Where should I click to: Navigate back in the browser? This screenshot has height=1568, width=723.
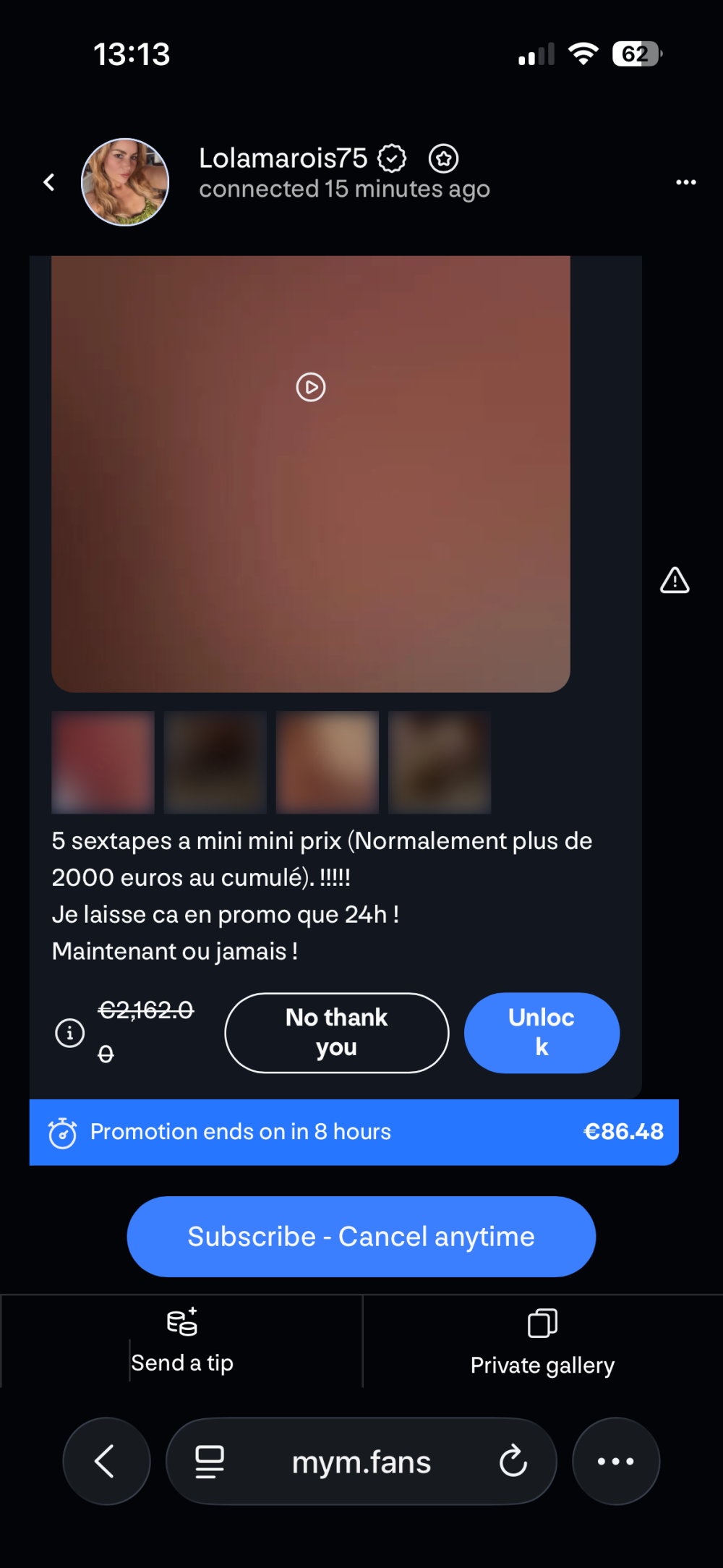coord(106,1461)
